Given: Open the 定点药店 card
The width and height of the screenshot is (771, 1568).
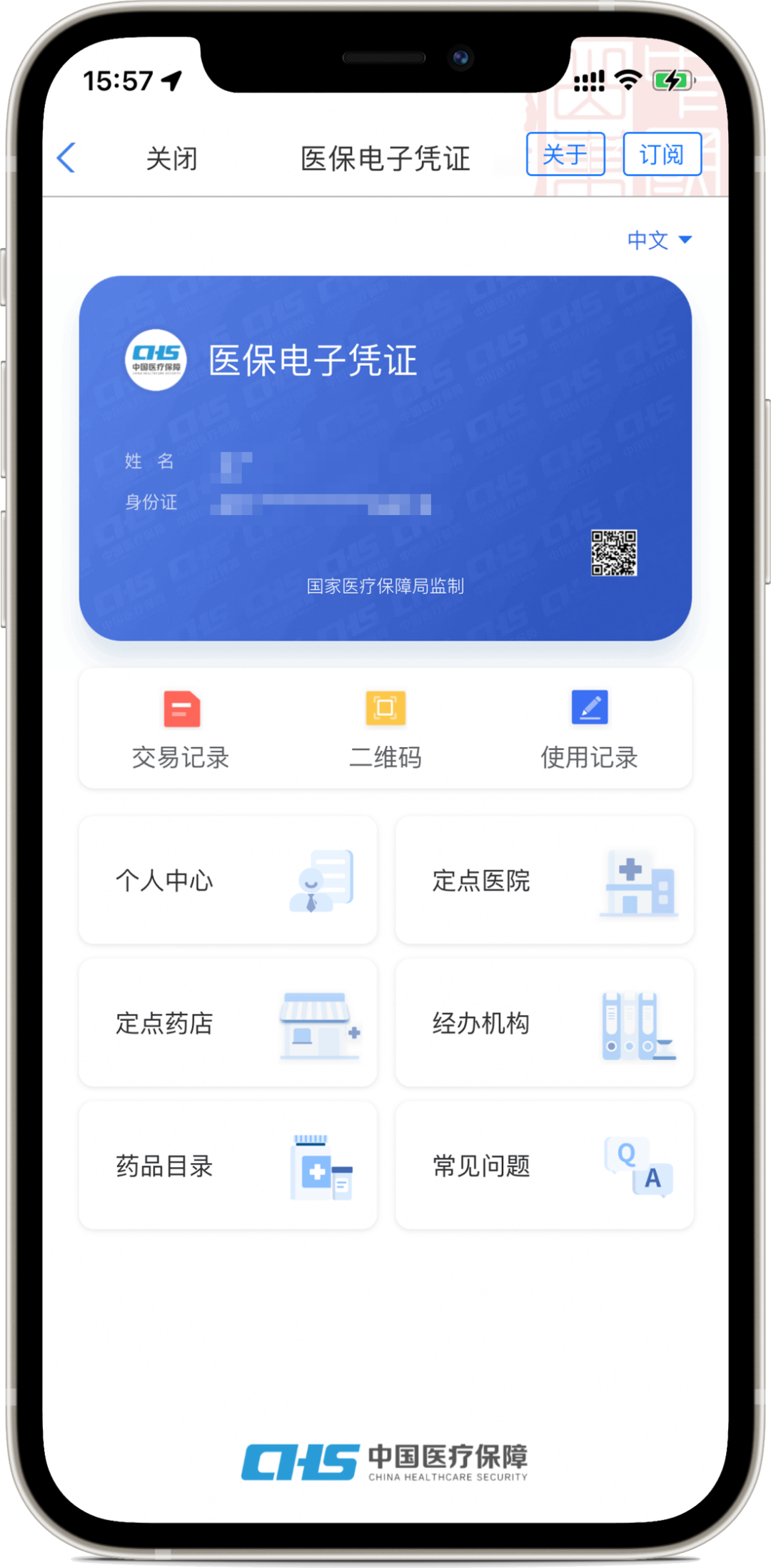Looking at the screenshot, I should click(x=228, y=1023).
